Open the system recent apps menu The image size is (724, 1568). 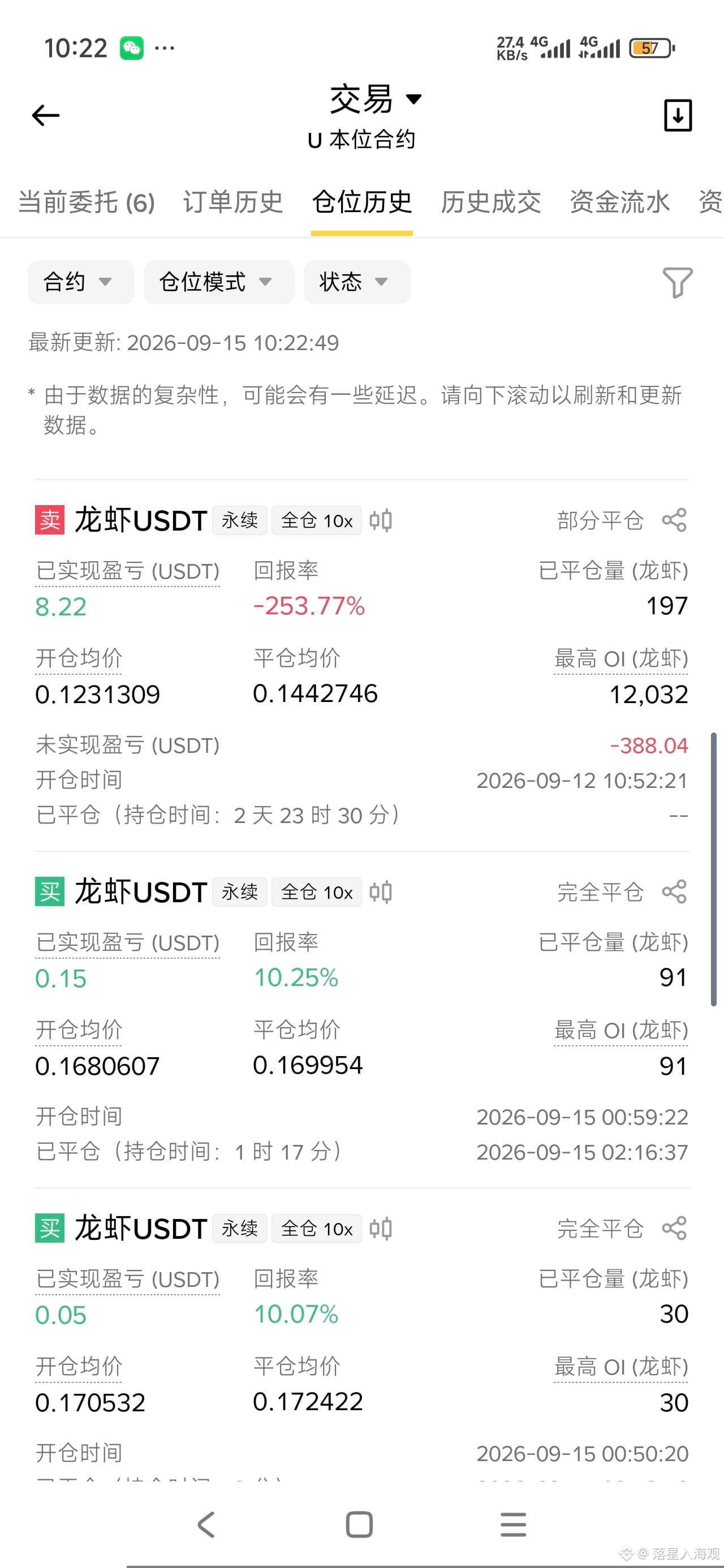[514, 1524]
